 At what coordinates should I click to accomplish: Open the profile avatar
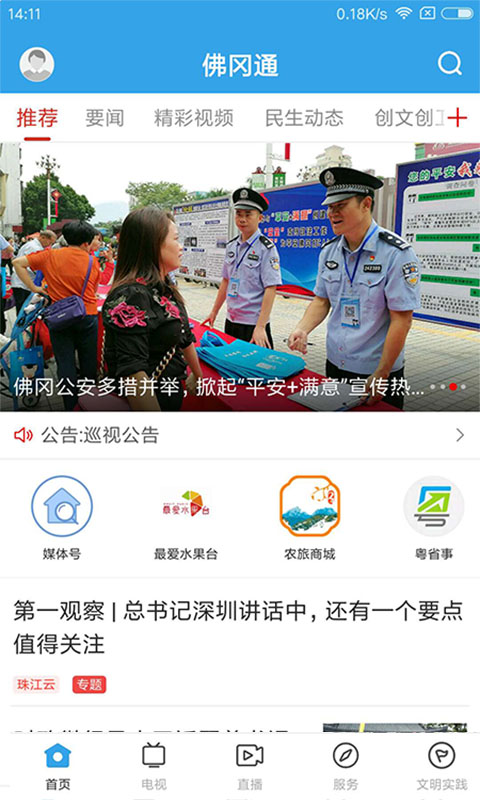(x=37, y=64)
